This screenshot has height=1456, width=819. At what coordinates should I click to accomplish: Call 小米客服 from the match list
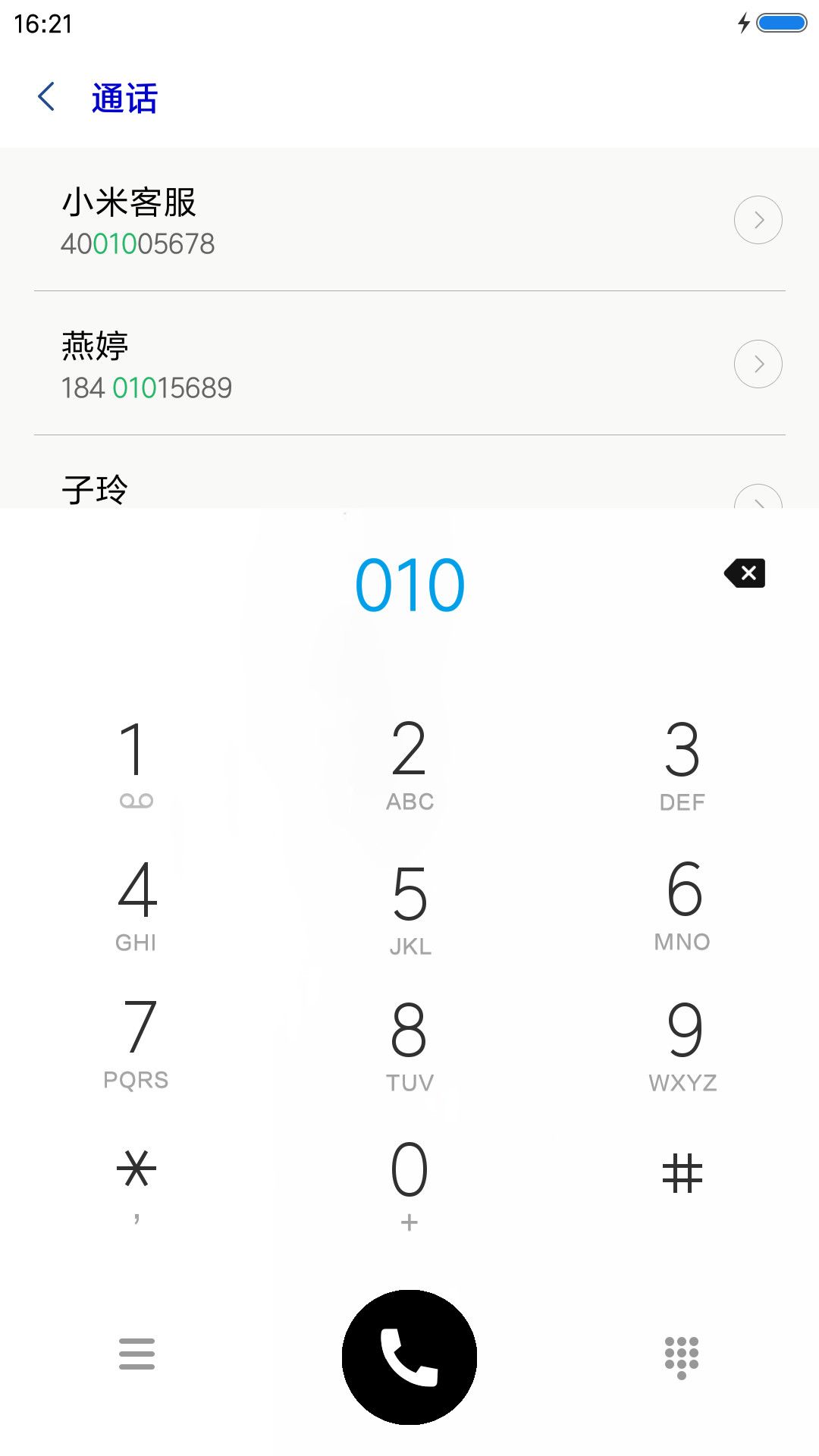pyautogui.click(x=379, y=220)
